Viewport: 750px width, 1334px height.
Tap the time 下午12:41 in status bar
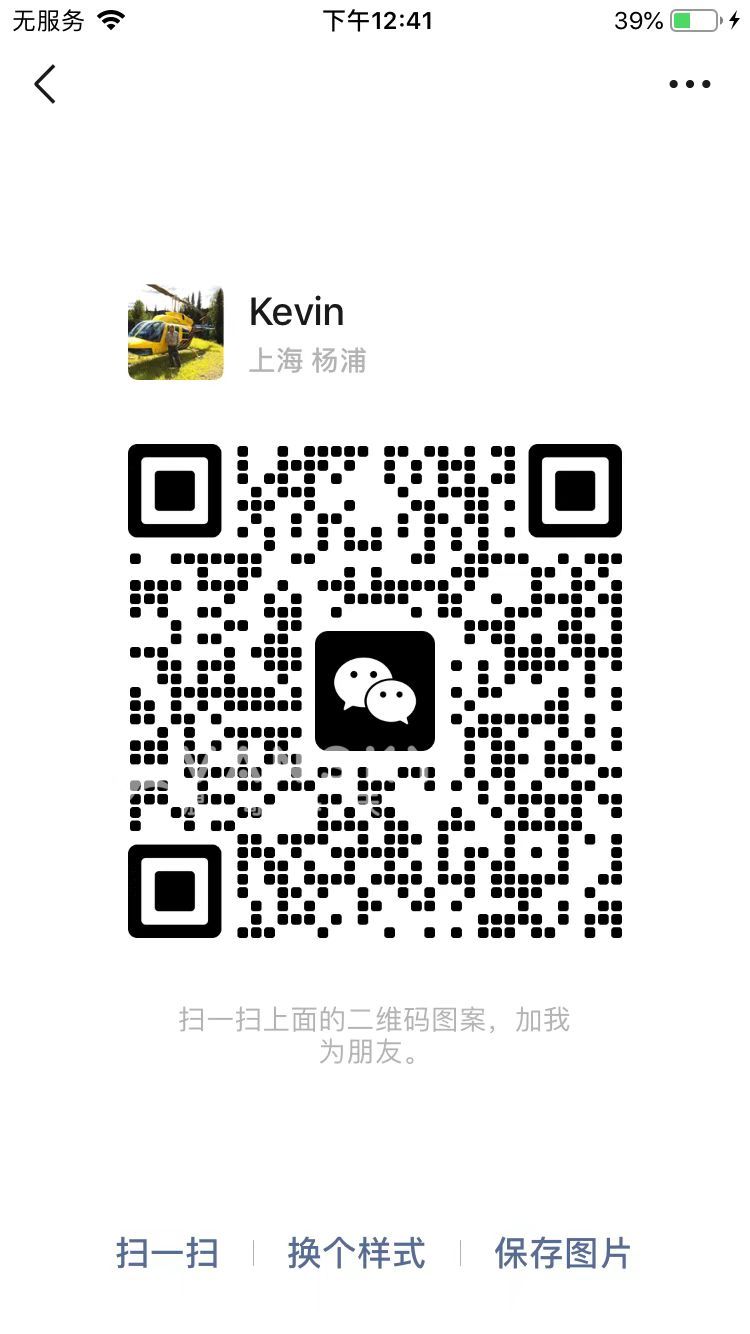click(380, 20)
